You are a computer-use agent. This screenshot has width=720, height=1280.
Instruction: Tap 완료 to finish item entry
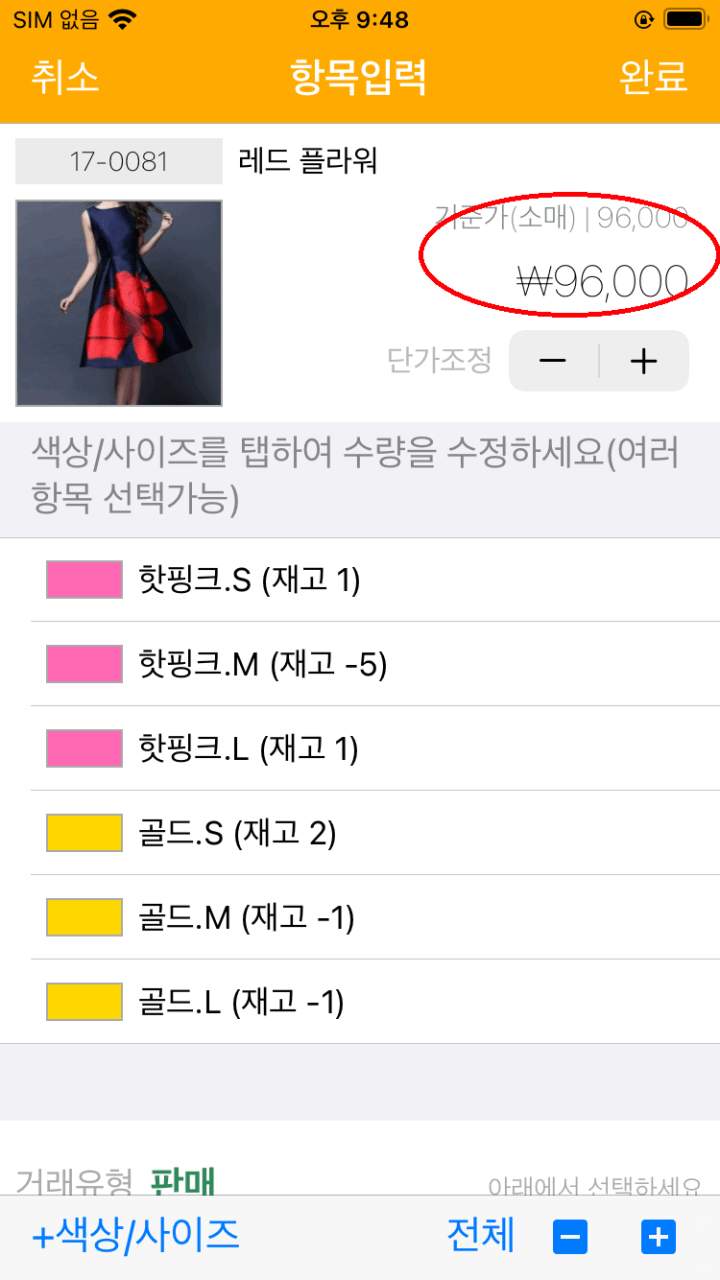tap(653, 77)
